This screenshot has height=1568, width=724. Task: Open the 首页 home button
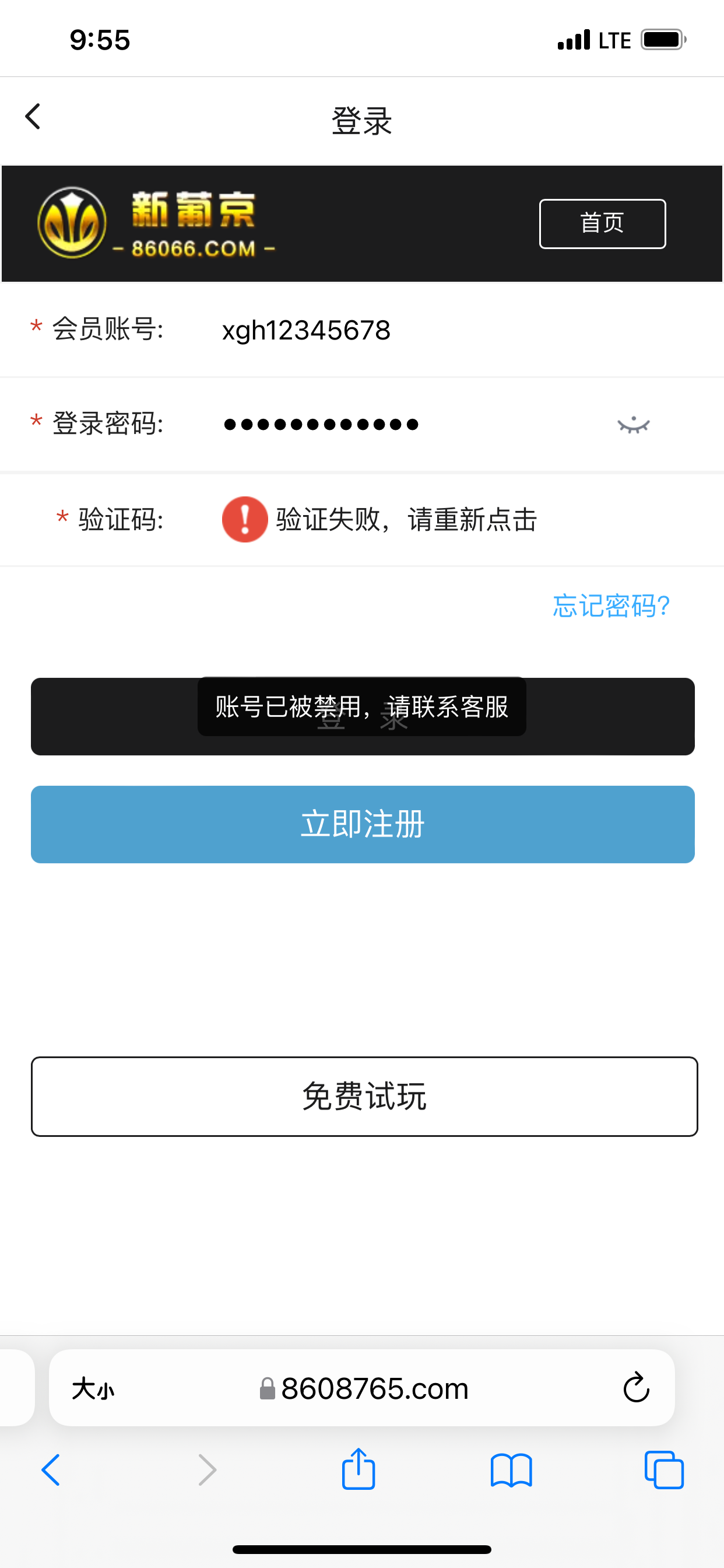tap(602, 223)
